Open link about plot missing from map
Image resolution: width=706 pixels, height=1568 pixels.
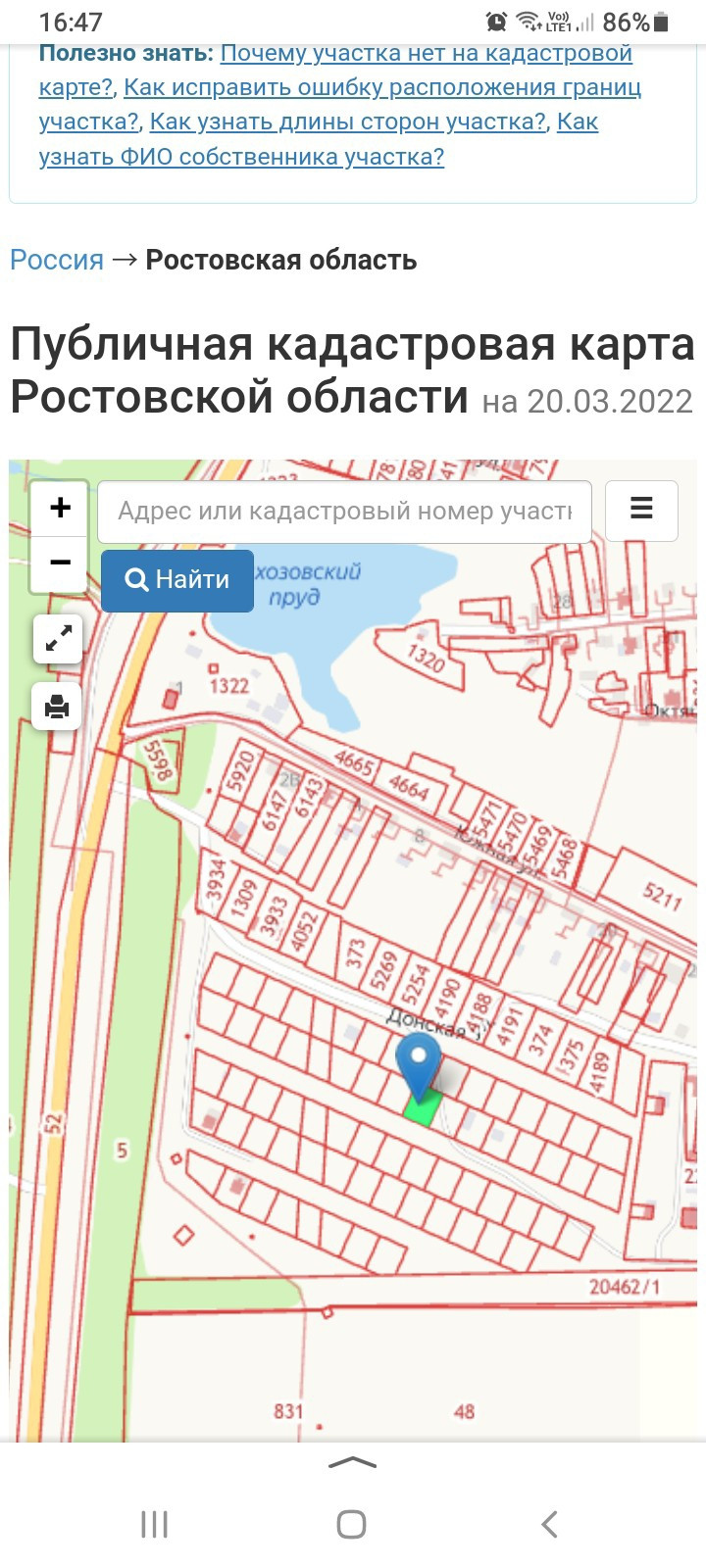(427, 53)
